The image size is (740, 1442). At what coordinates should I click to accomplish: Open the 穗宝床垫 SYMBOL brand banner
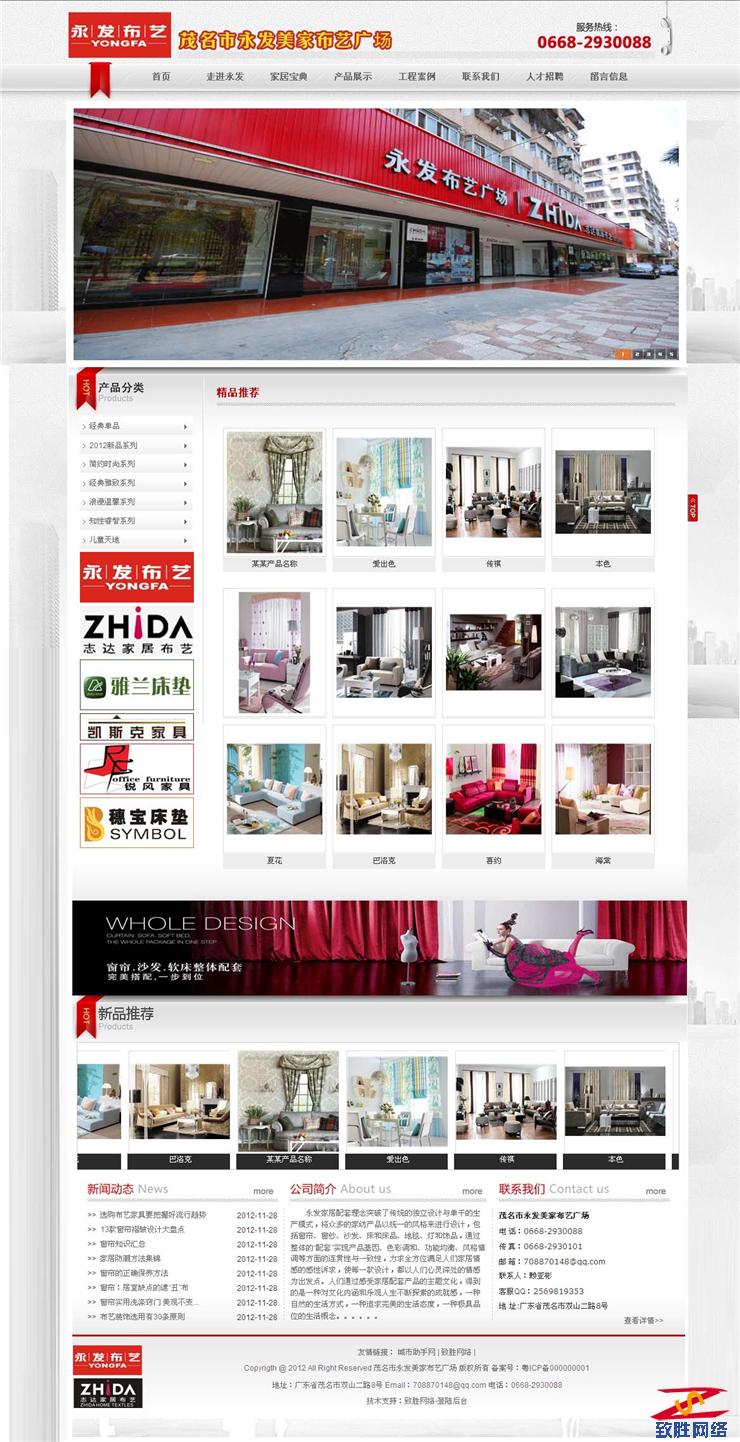(x=137, y=823)
